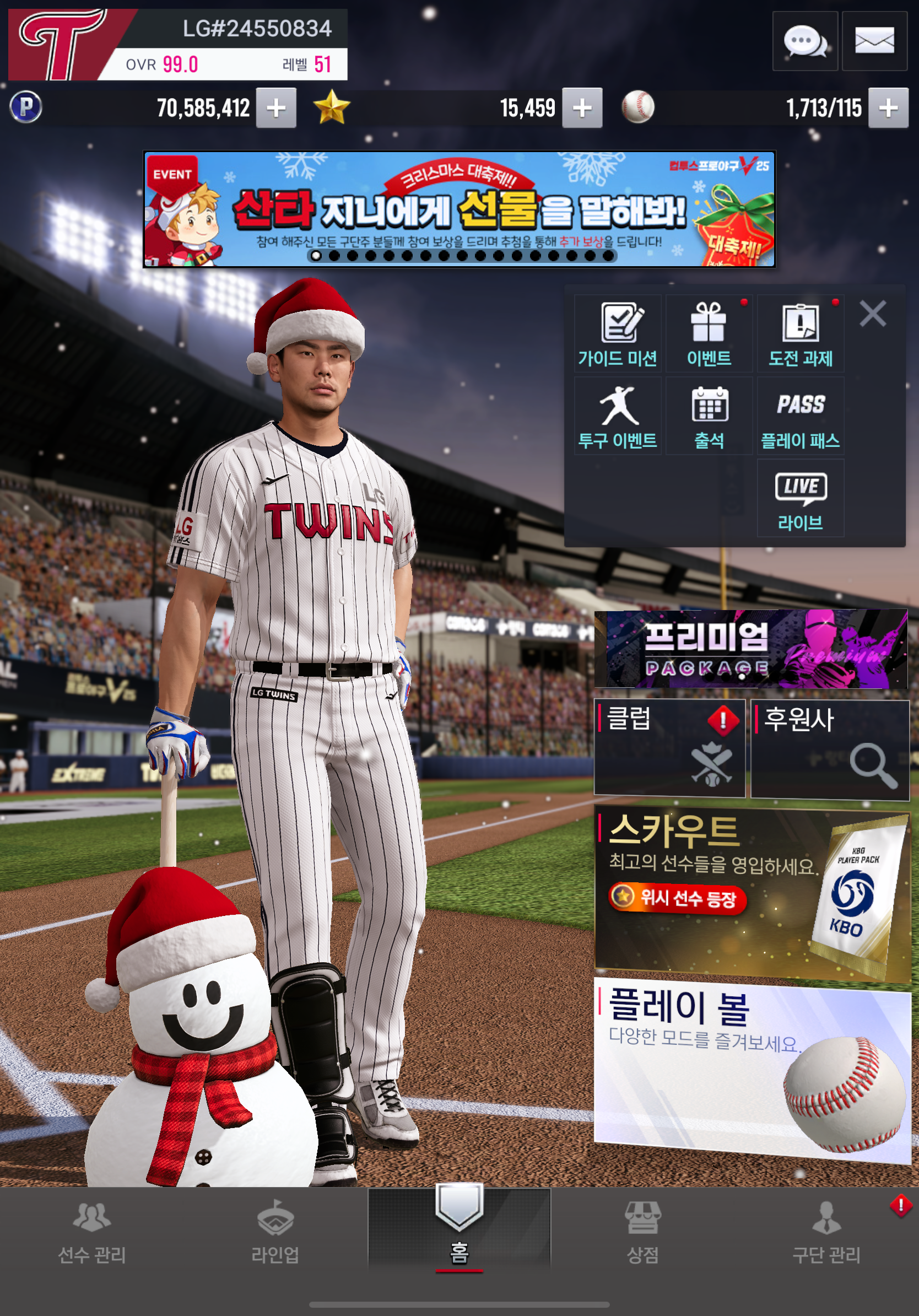919x1316 pixels.
Task: Tap the plus button beside 70,585,412 points
Action: pyautogui.click(x=275, y=108)
